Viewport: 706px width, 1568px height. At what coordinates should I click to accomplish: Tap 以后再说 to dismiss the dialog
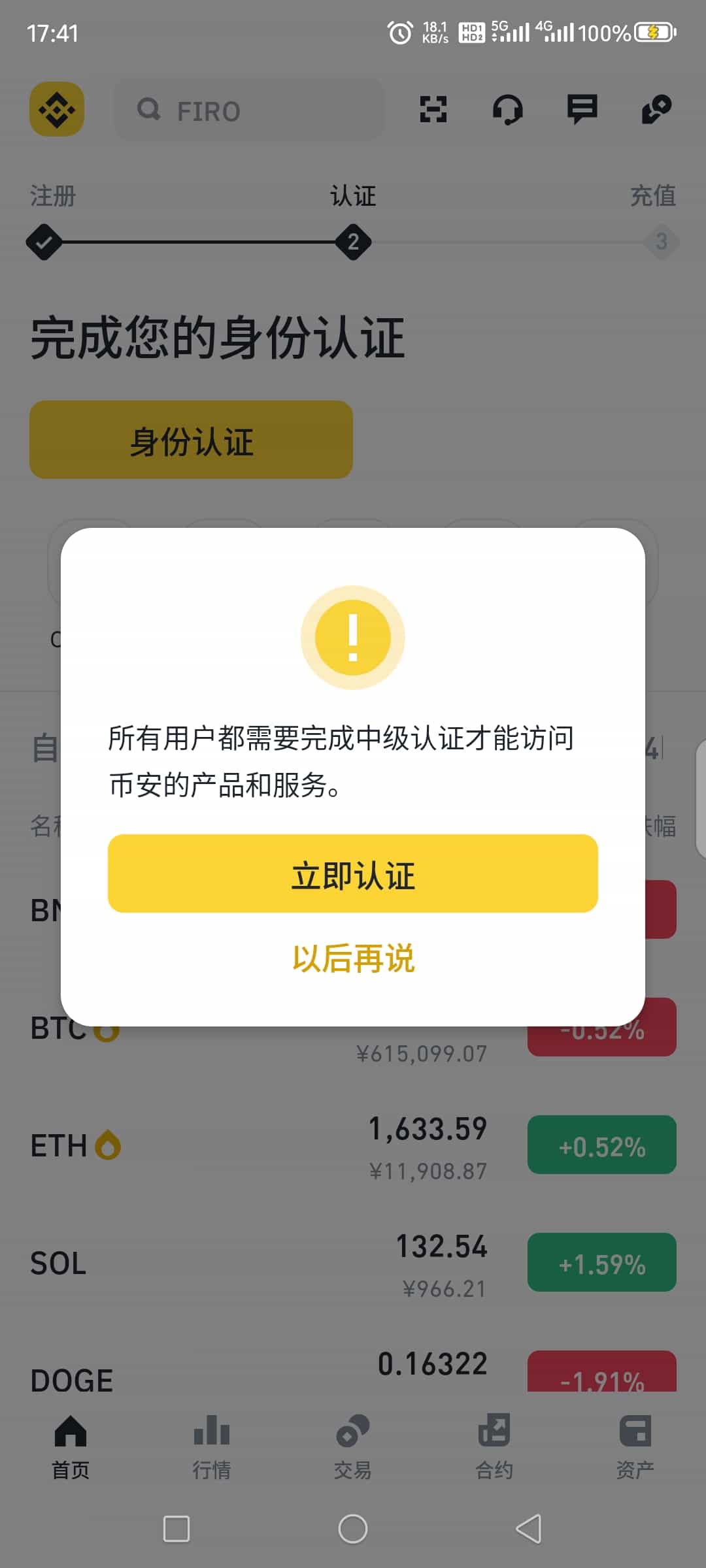(x=353, y=958)
